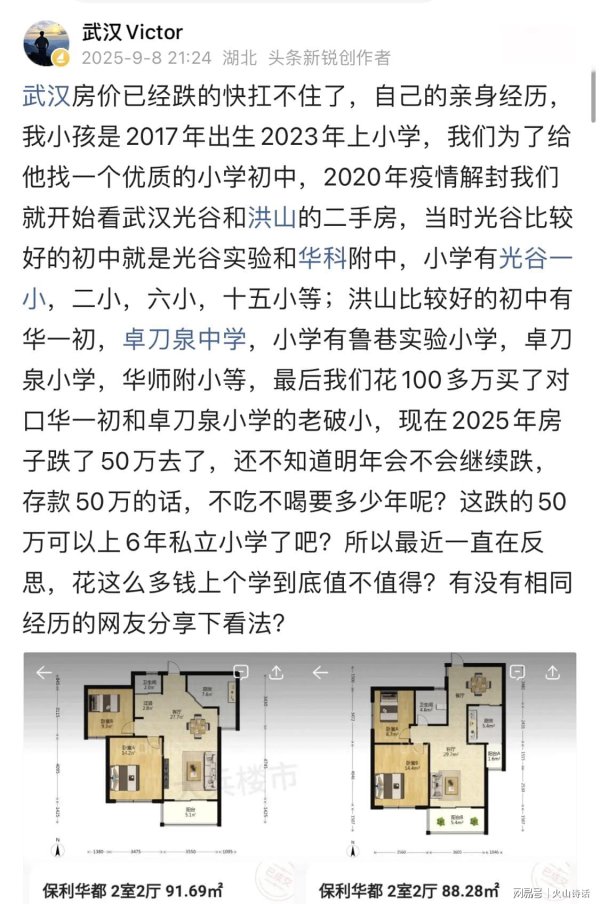Open the 武汉 topic link

(x=44, y=97)
